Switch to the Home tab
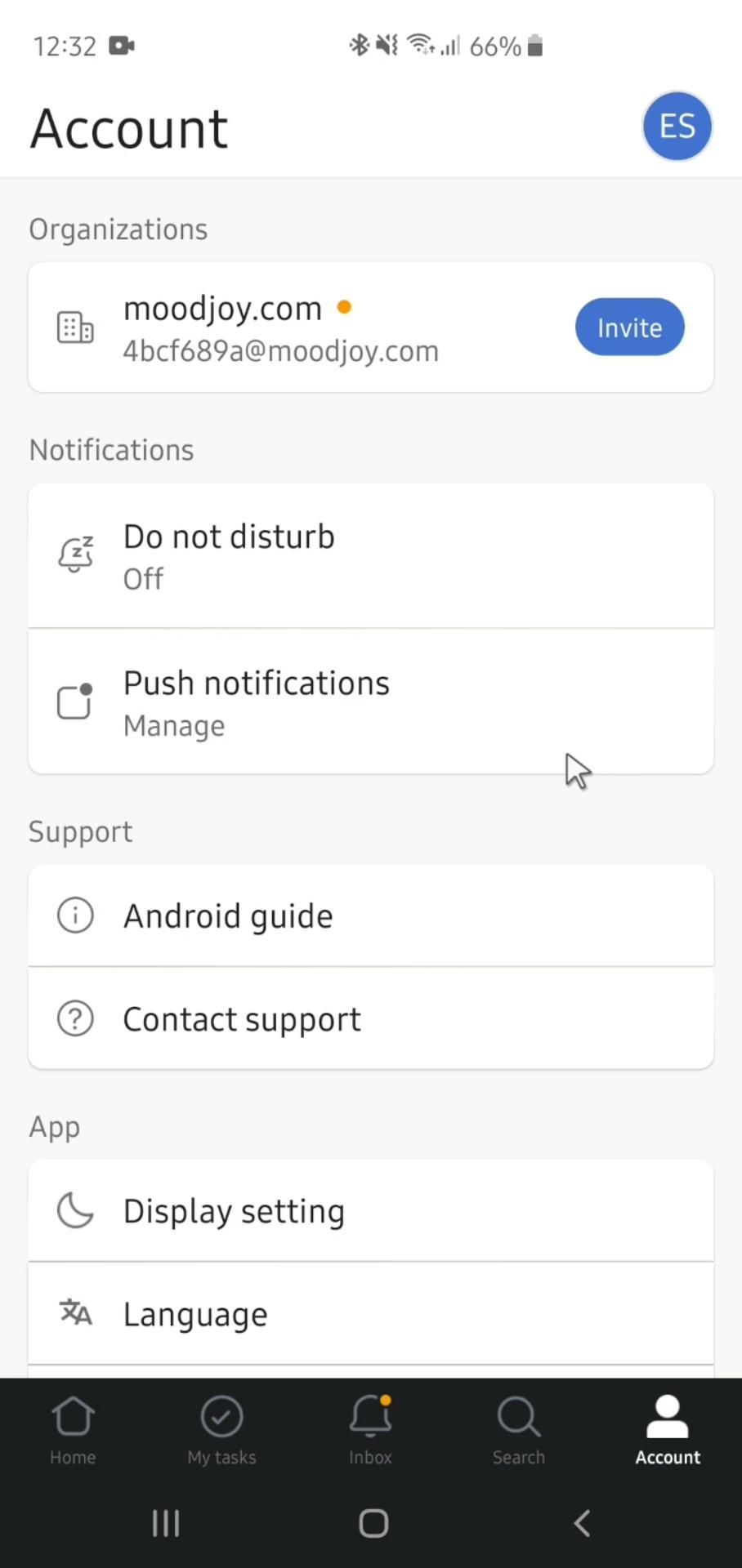Viewport: 742px width, 1568px height. tap(73, 1431)
